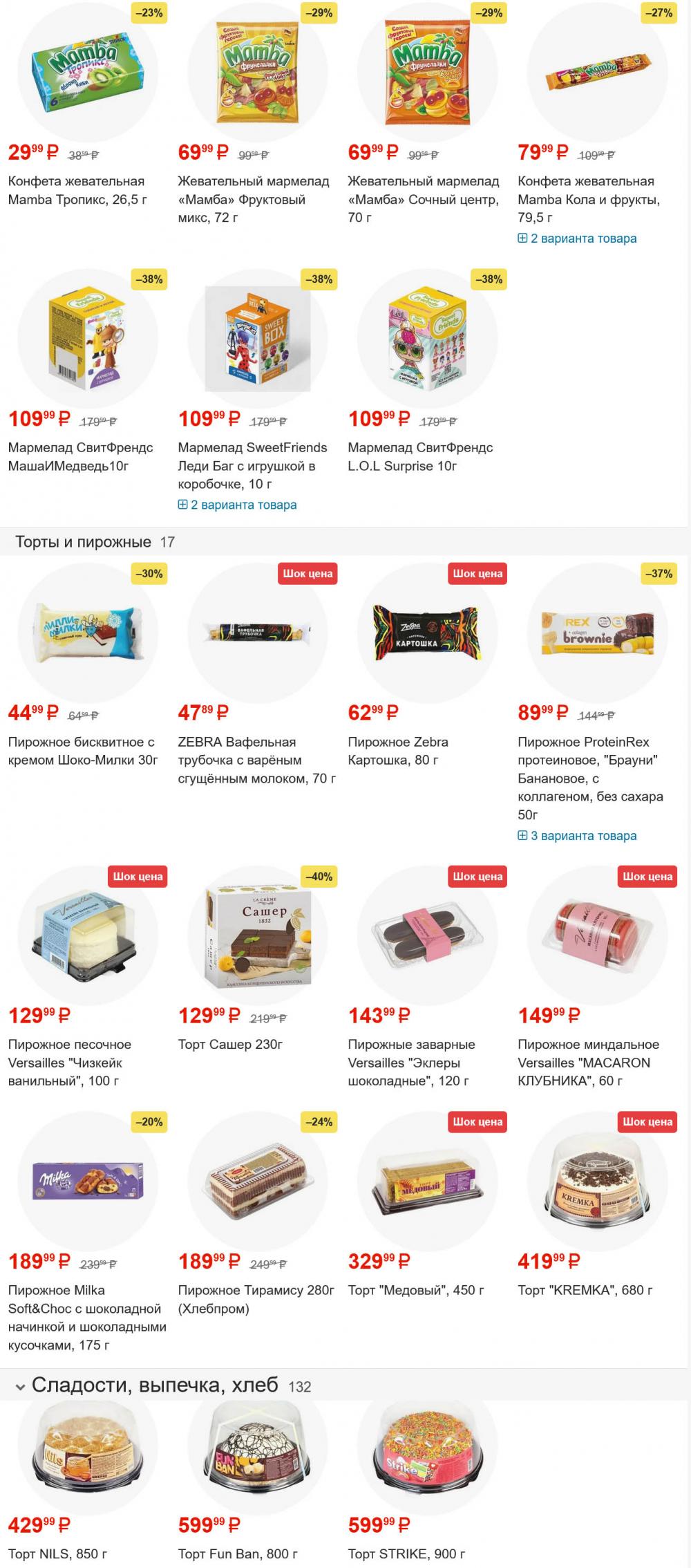
Task: Open Пирожное Zebra Картошка 80 г
Action: pyautogui.click(x=398, y=751)
